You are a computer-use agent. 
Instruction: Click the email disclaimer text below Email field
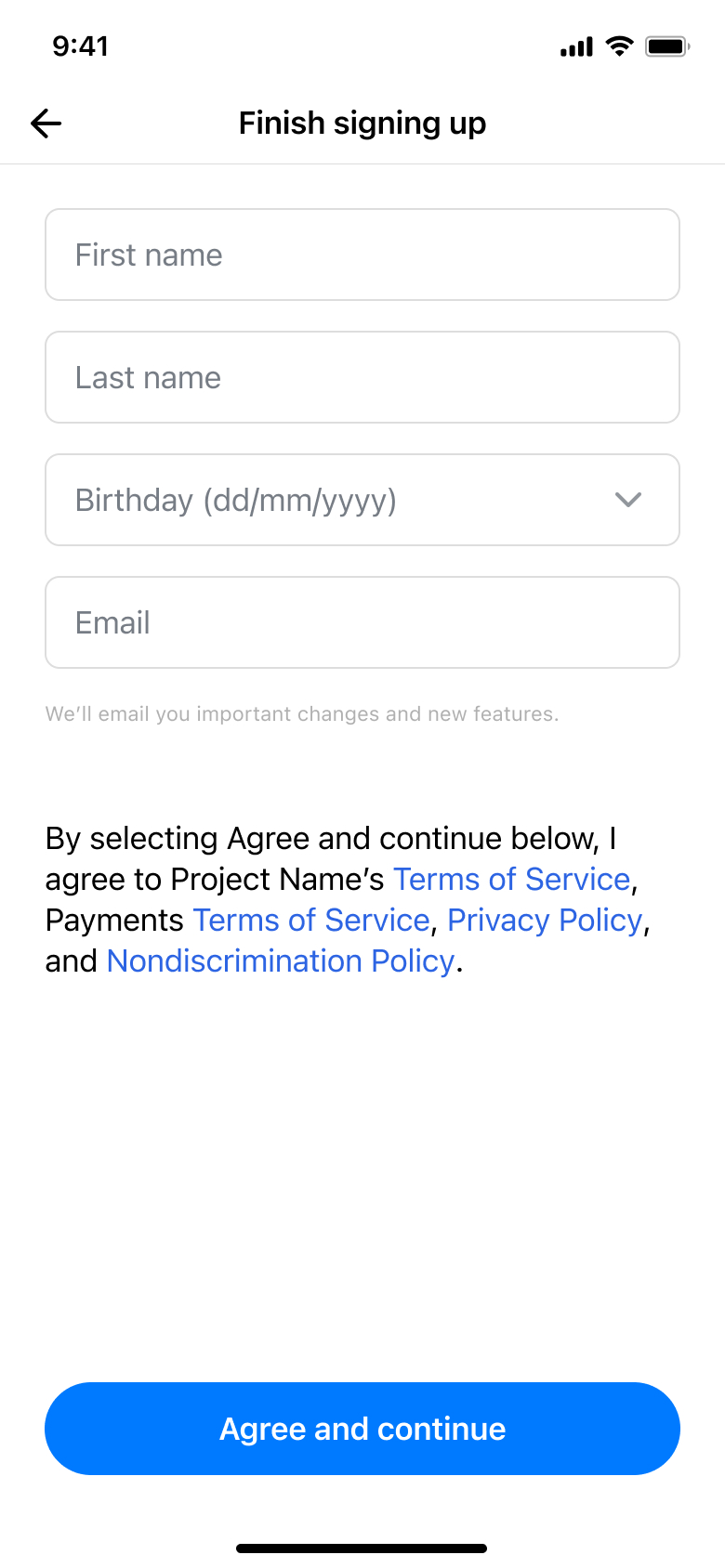[x=301, y=713]
